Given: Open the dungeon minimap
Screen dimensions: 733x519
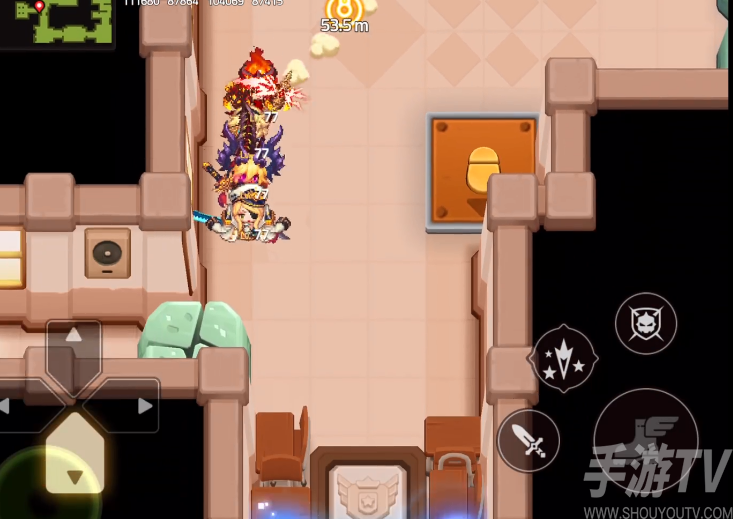Looking at the screenshot, I should pyautogui.click(x=57, y=22).
